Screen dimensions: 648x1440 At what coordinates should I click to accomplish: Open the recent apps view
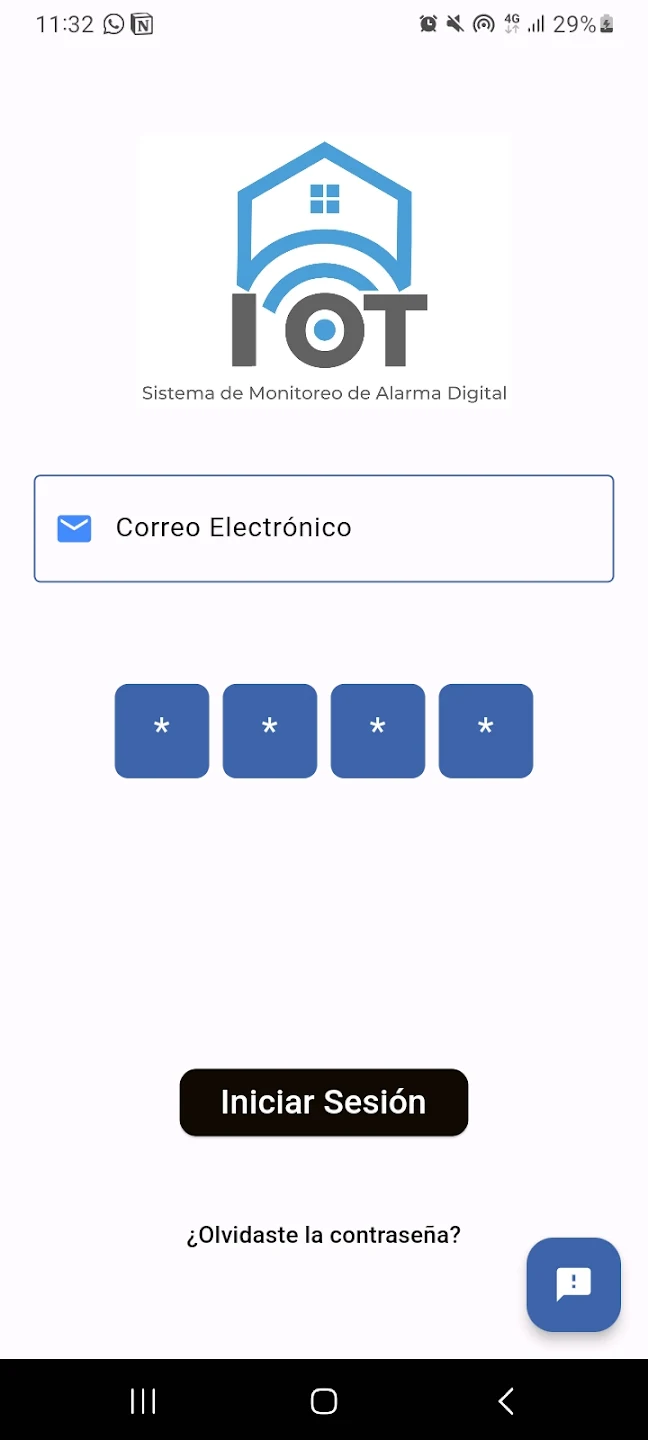[x=143, y=1401]
